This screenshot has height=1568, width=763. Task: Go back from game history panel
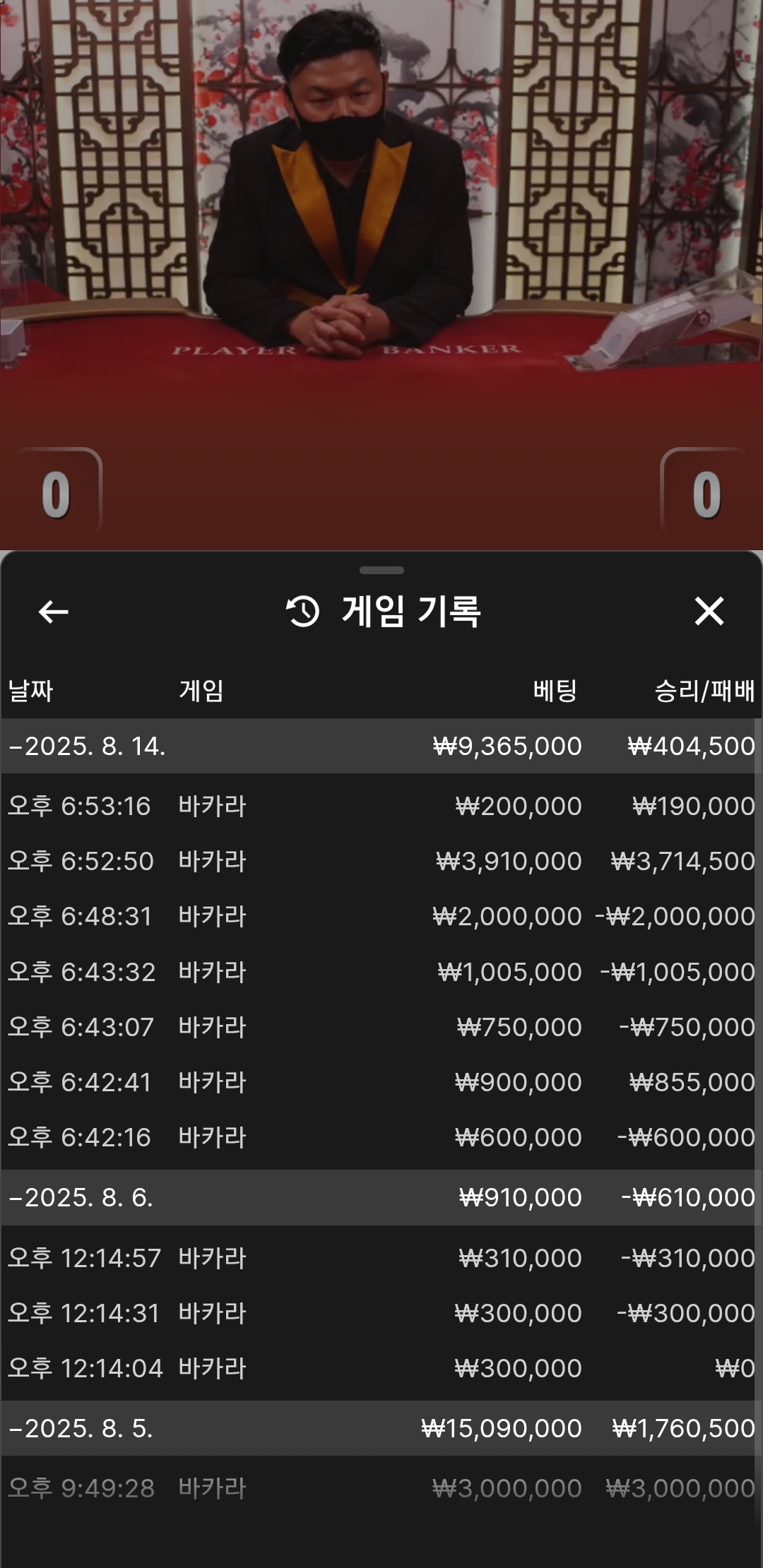[x=53, y=612]
